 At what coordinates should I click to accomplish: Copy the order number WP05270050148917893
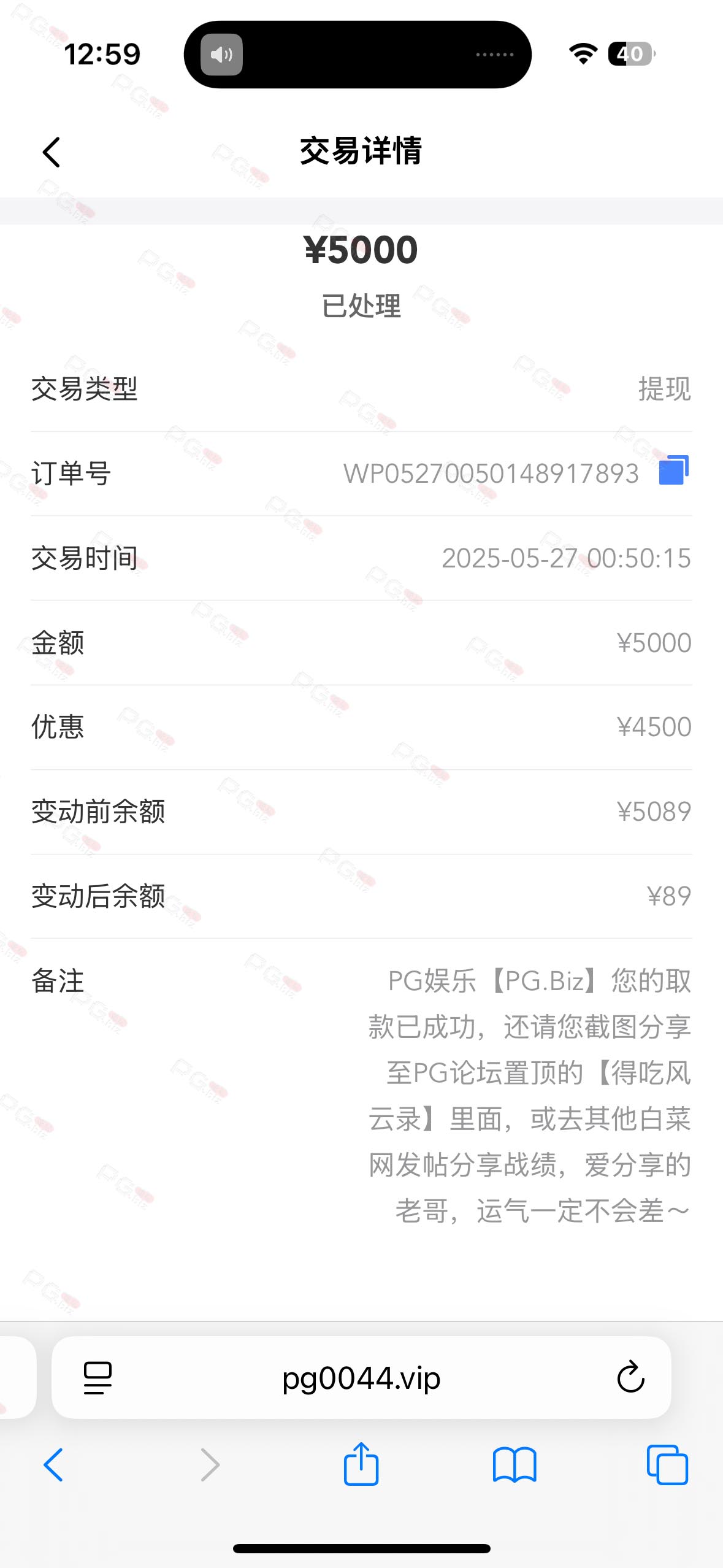coord(673,470)
